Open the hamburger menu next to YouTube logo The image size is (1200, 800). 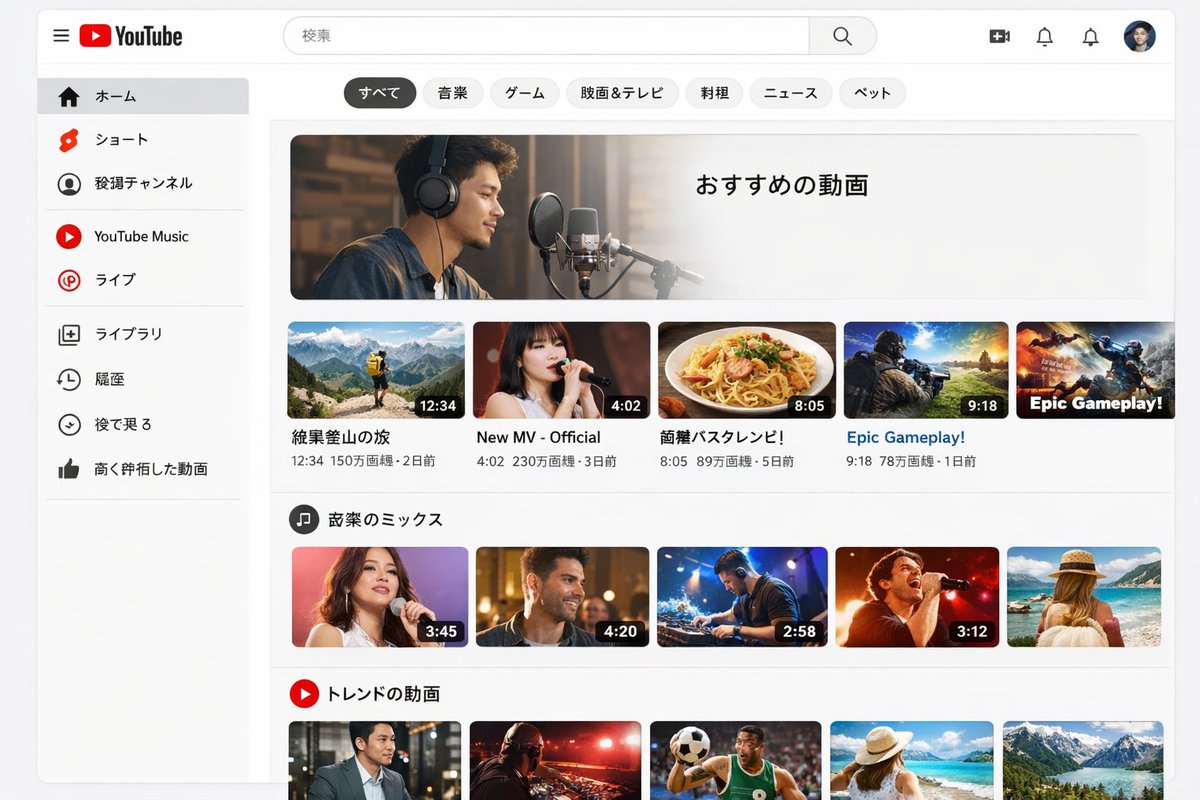point(61,36)
